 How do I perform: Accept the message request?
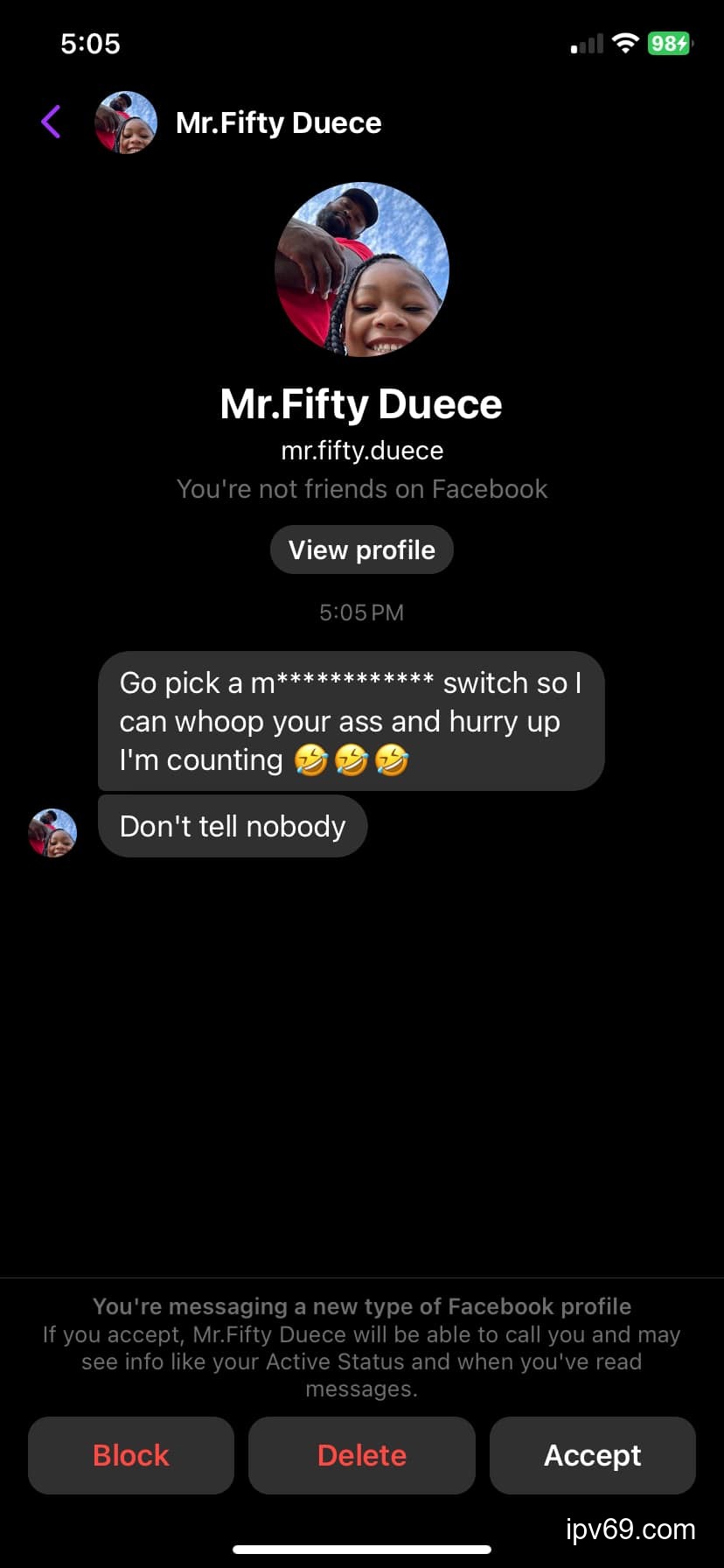pos(592,1455)
